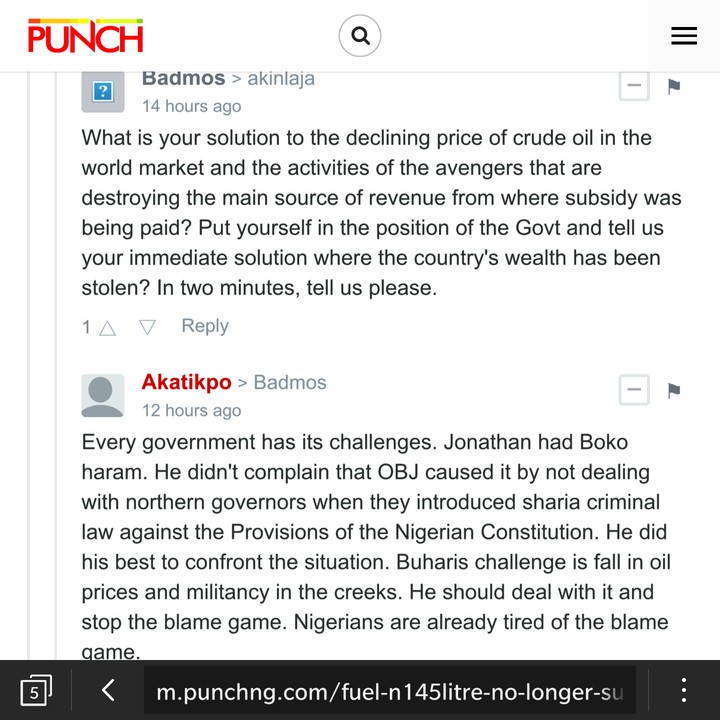Screen dimensions: 720x720
Task: View the browser's open tabs
Action: click(35, 690)
